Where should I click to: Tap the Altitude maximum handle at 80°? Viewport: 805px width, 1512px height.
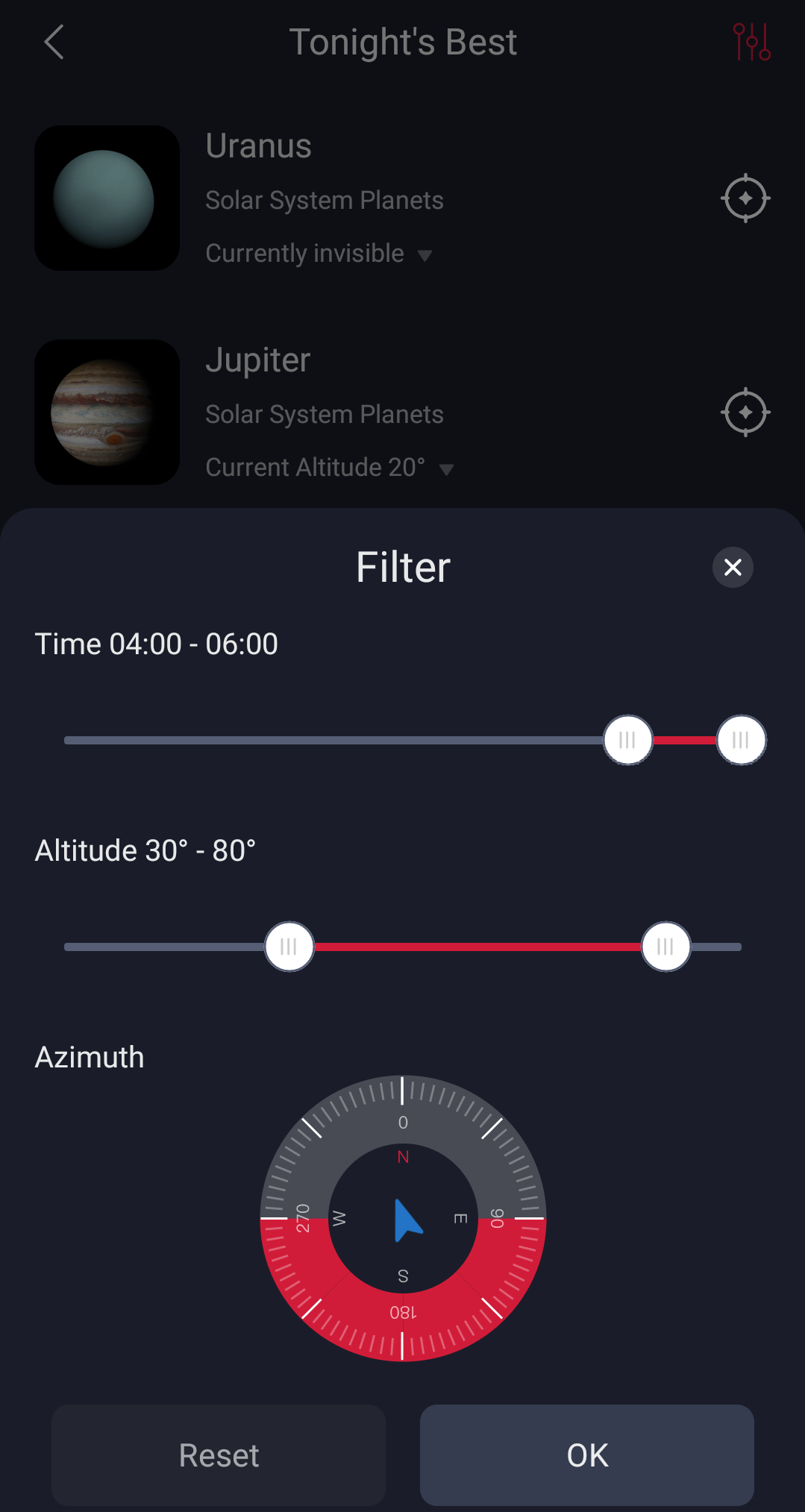point(665,947)
